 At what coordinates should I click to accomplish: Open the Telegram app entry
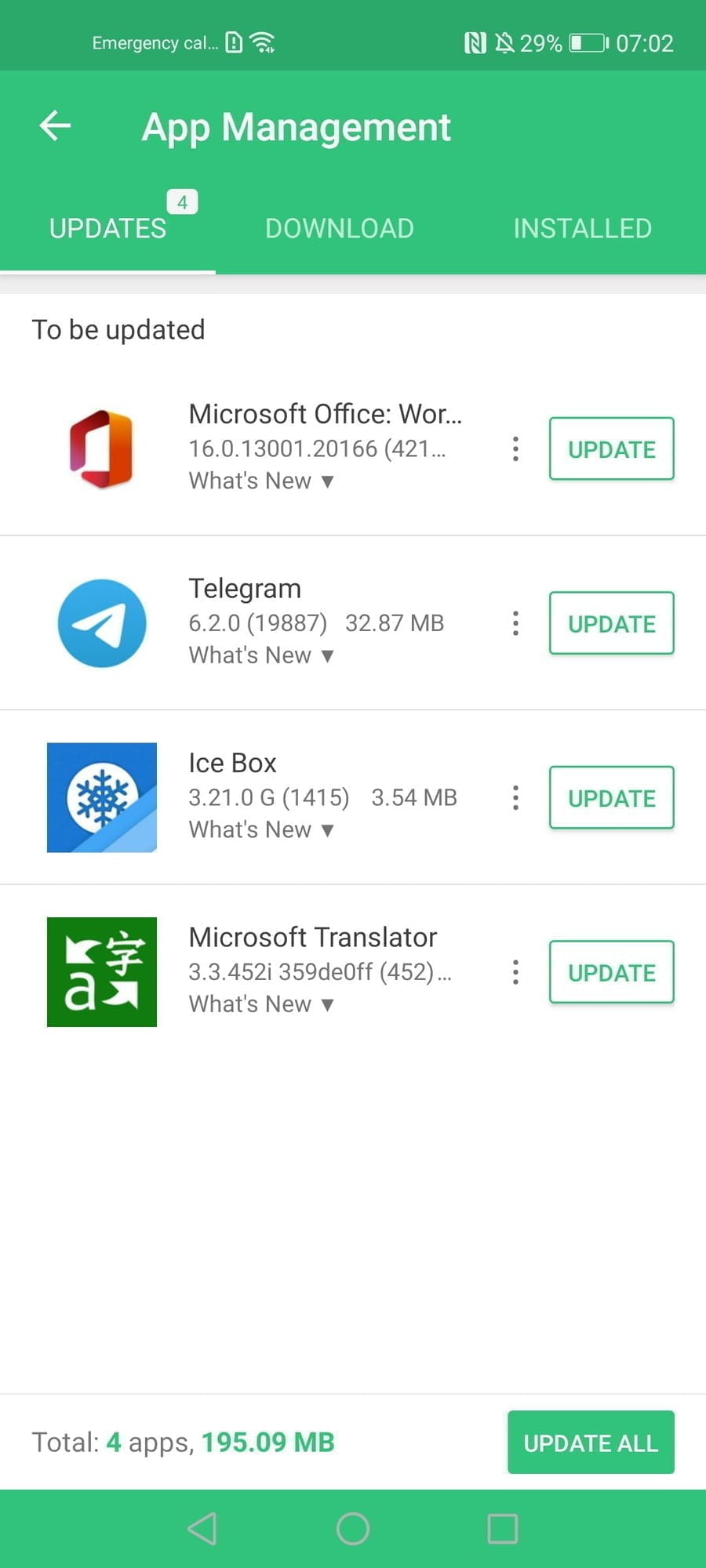click(x=245, y=589)
